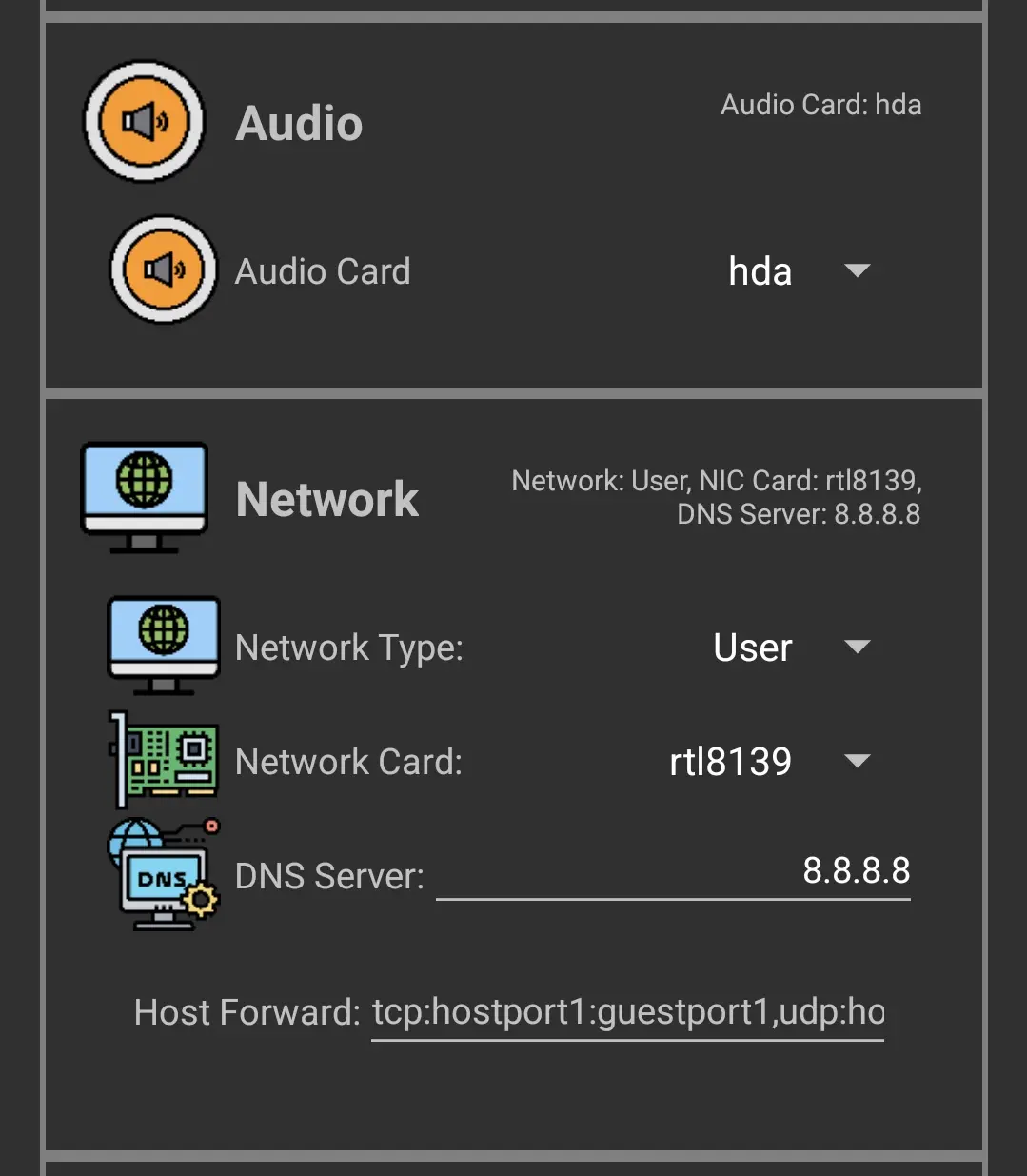Viewport: 1027px width, 1176px height.
Task: Edit the DNS Server field
Action: pos(673,871)
